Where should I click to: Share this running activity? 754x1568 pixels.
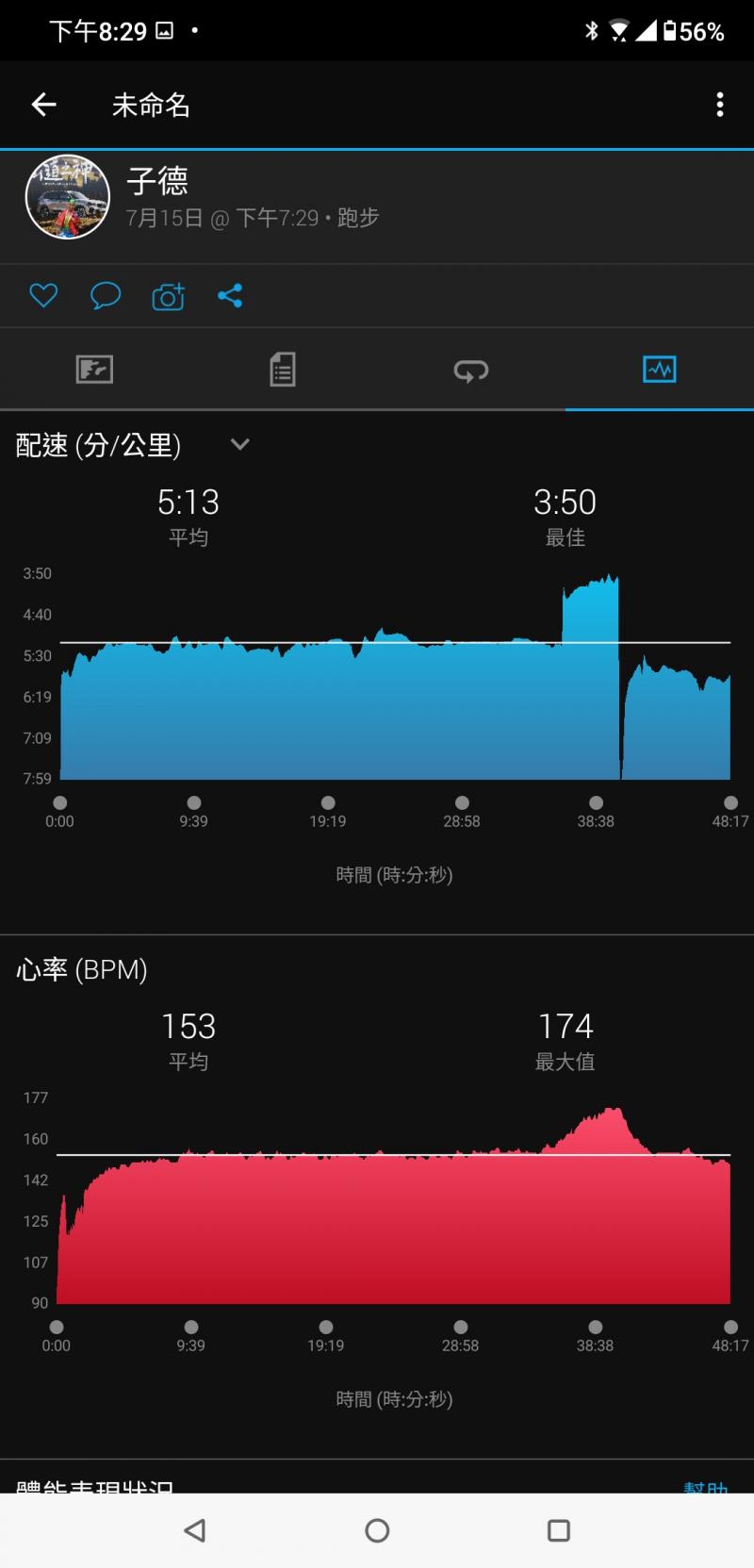[x=230, y=296]
